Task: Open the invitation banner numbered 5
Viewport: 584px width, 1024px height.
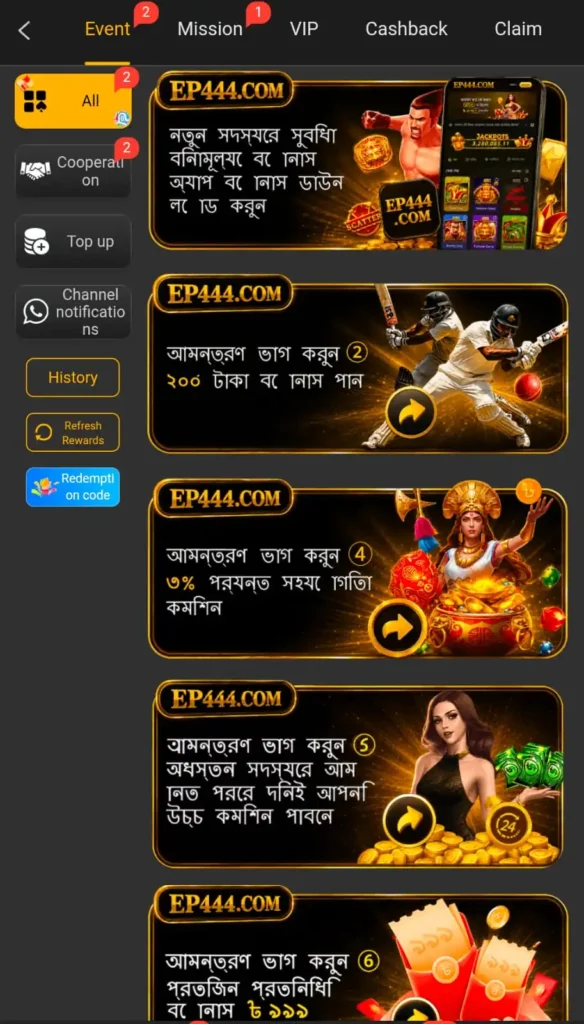Action: click(x=358, y=773)
